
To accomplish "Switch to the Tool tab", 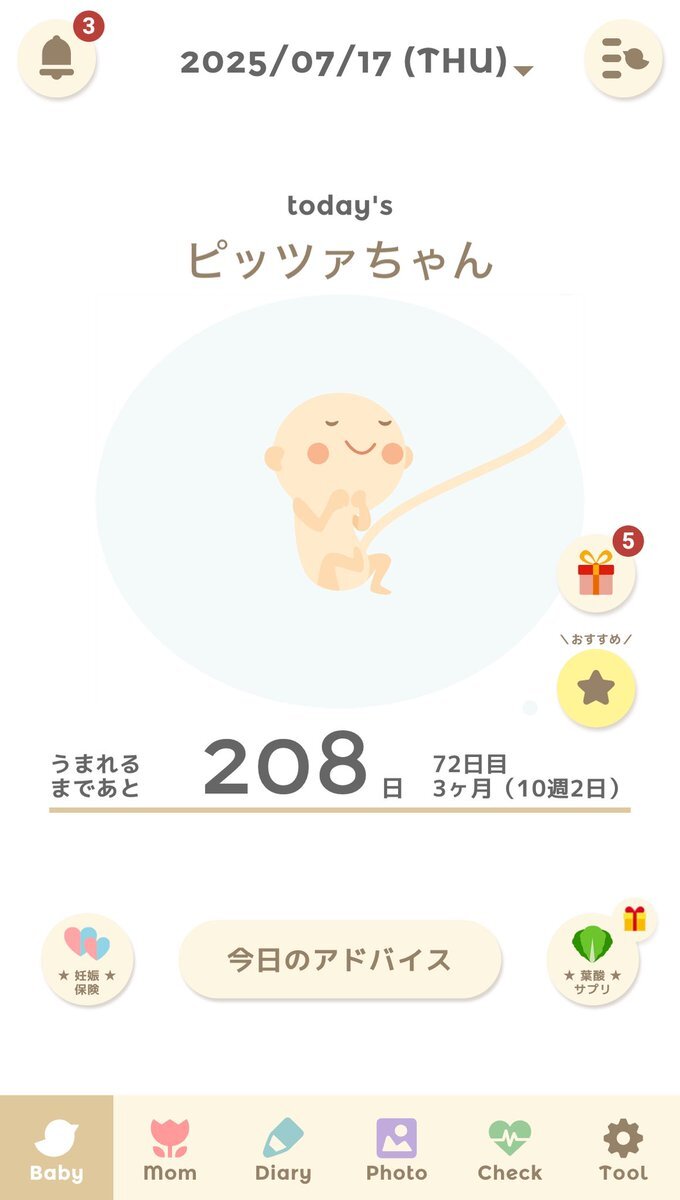I will coord(623,1148).
